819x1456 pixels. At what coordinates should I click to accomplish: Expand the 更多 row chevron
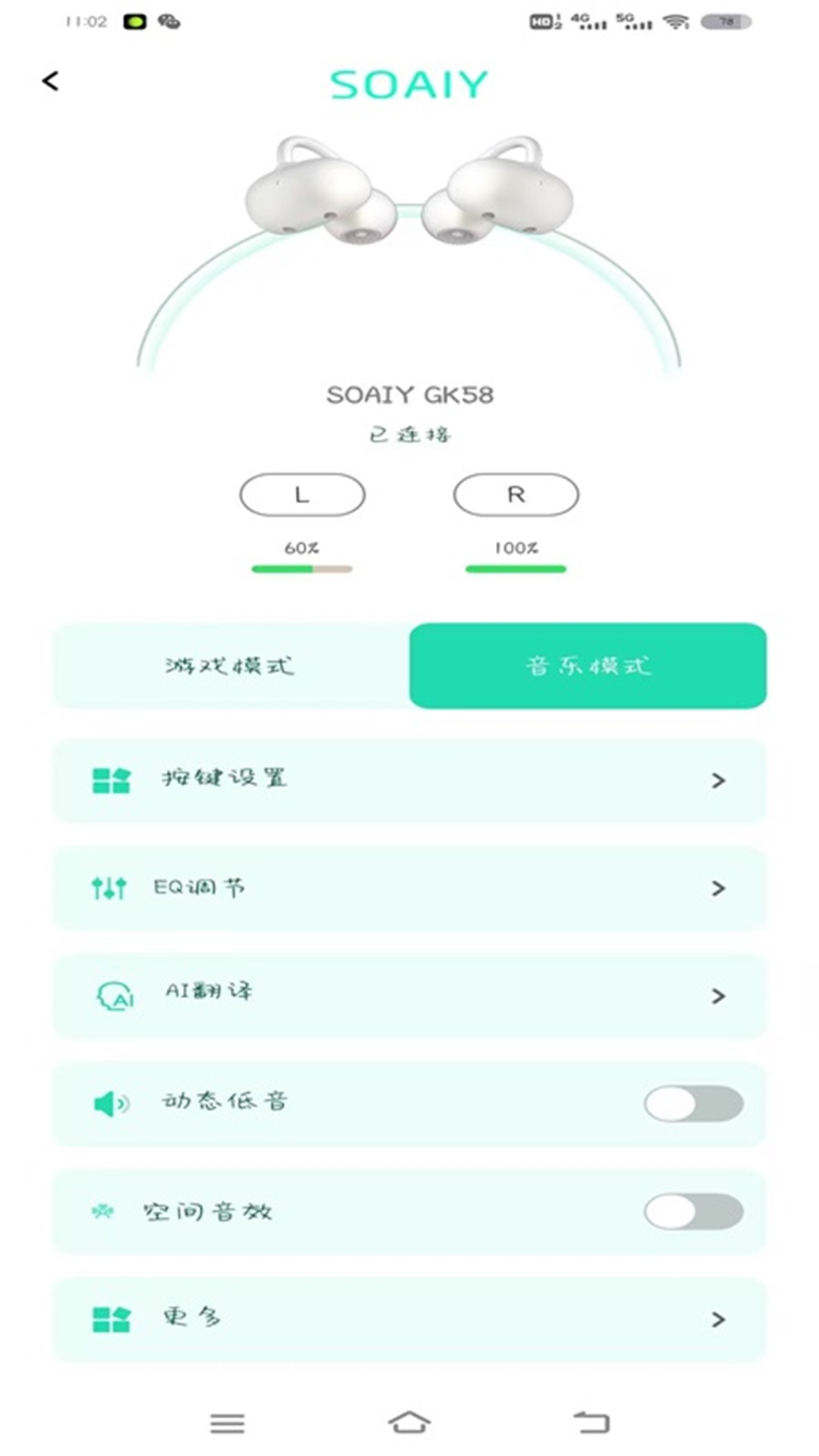click(x=717, y=1319)
